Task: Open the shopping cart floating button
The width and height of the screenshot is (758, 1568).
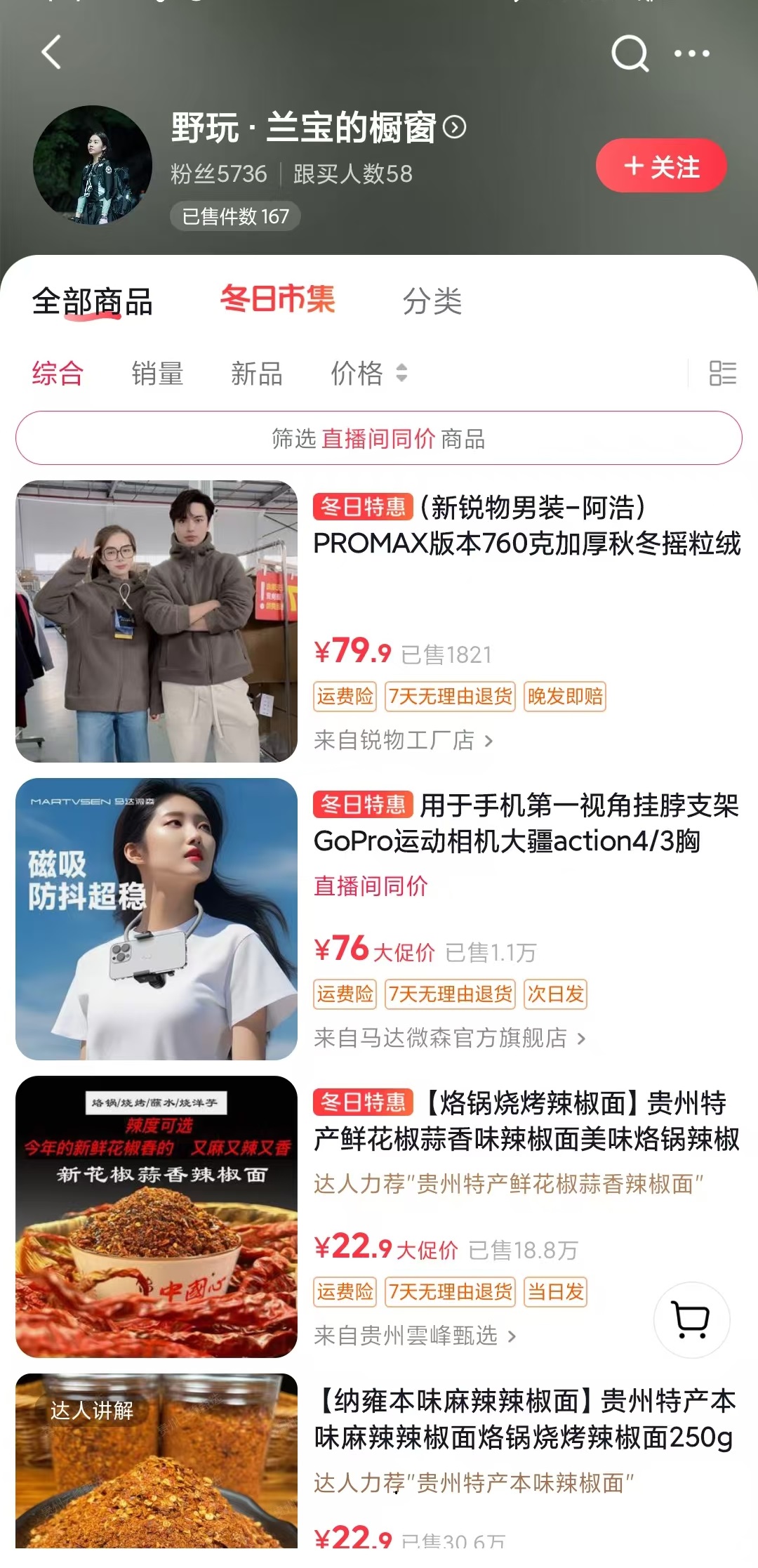Action: [x=691, y=1320]
